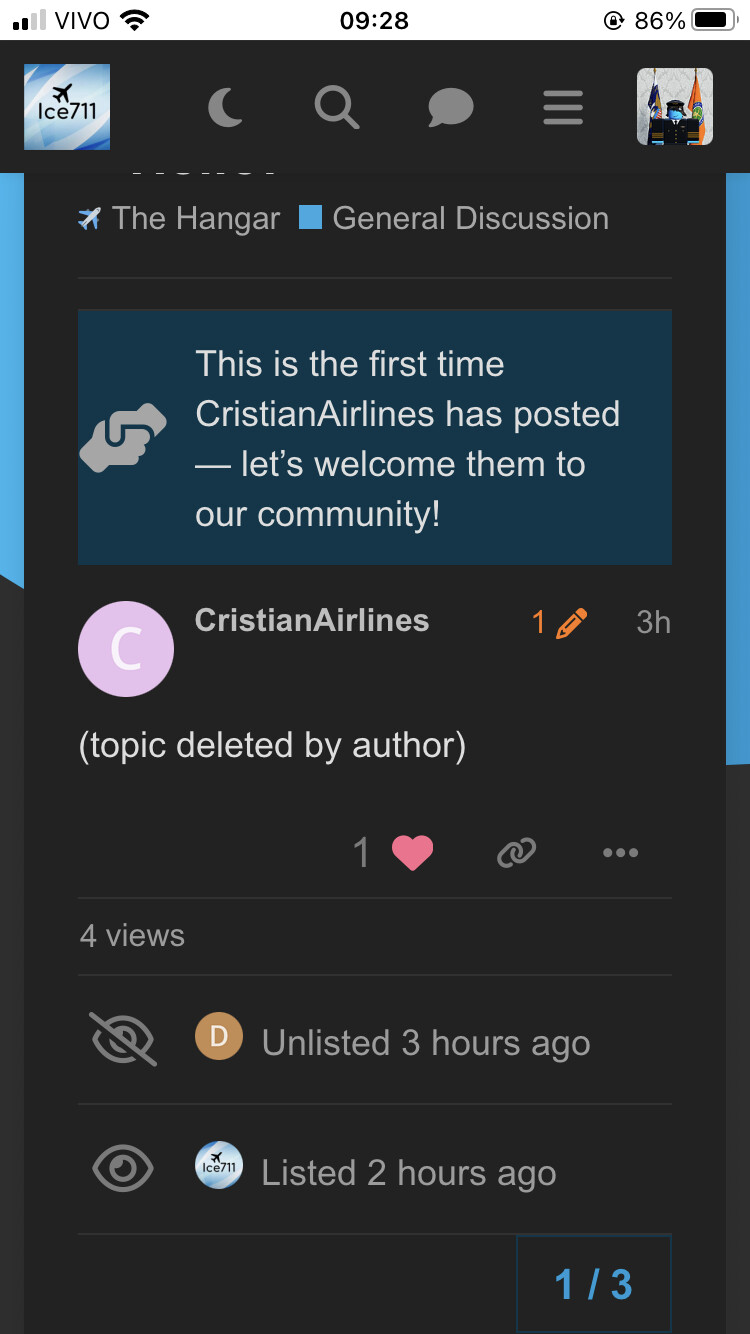Copy the post's share link

[x=516, y=853]
